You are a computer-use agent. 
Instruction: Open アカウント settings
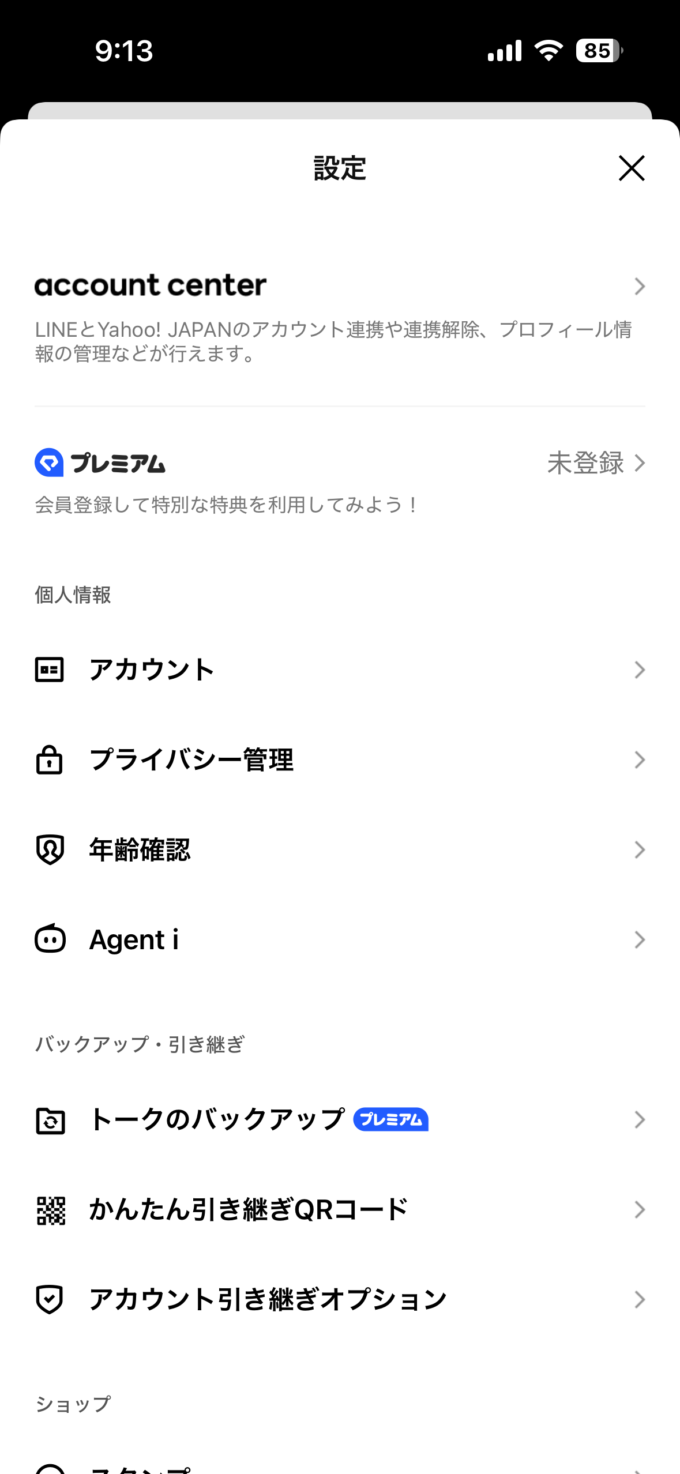(x=340, y=669)
